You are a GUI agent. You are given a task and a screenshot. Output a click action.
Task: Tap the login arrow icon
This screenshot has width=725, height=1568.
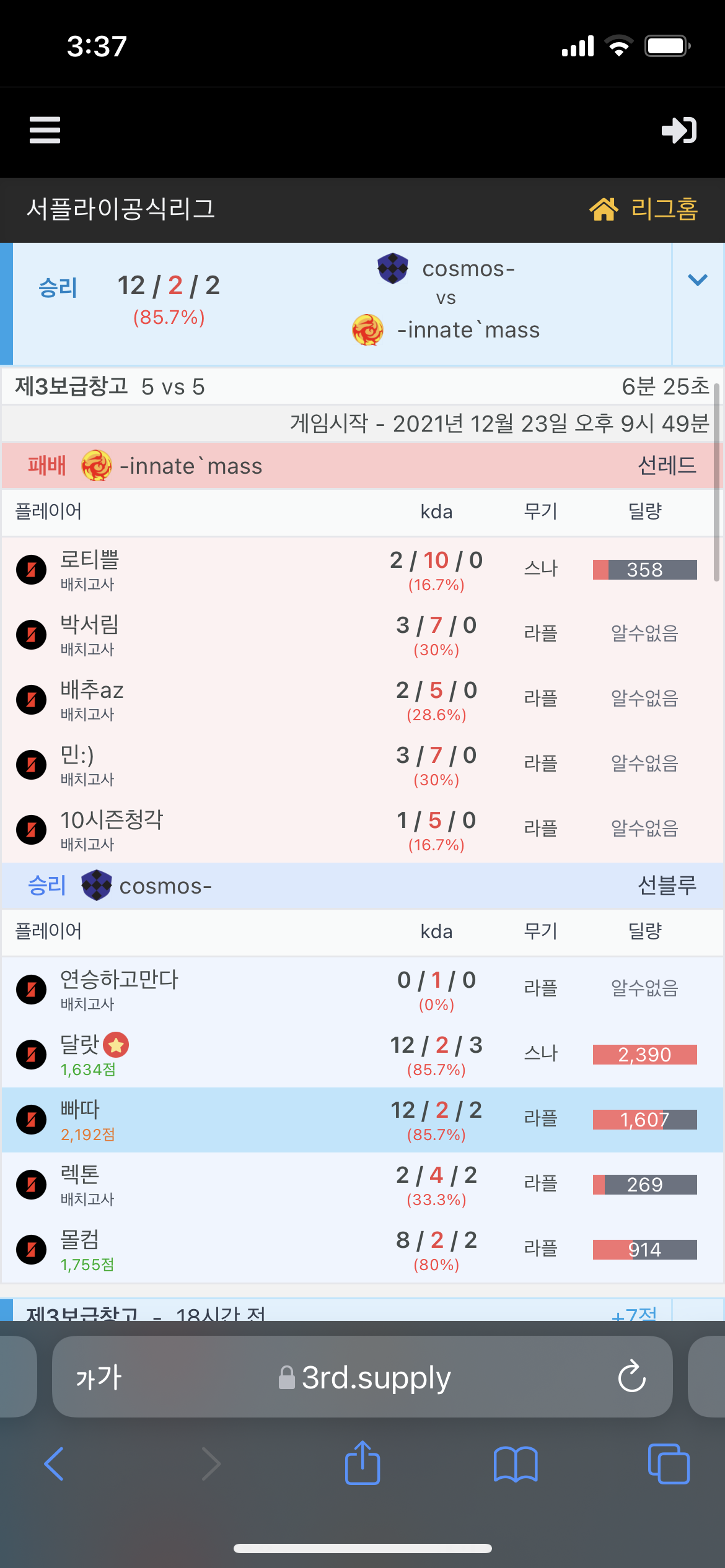679,130
